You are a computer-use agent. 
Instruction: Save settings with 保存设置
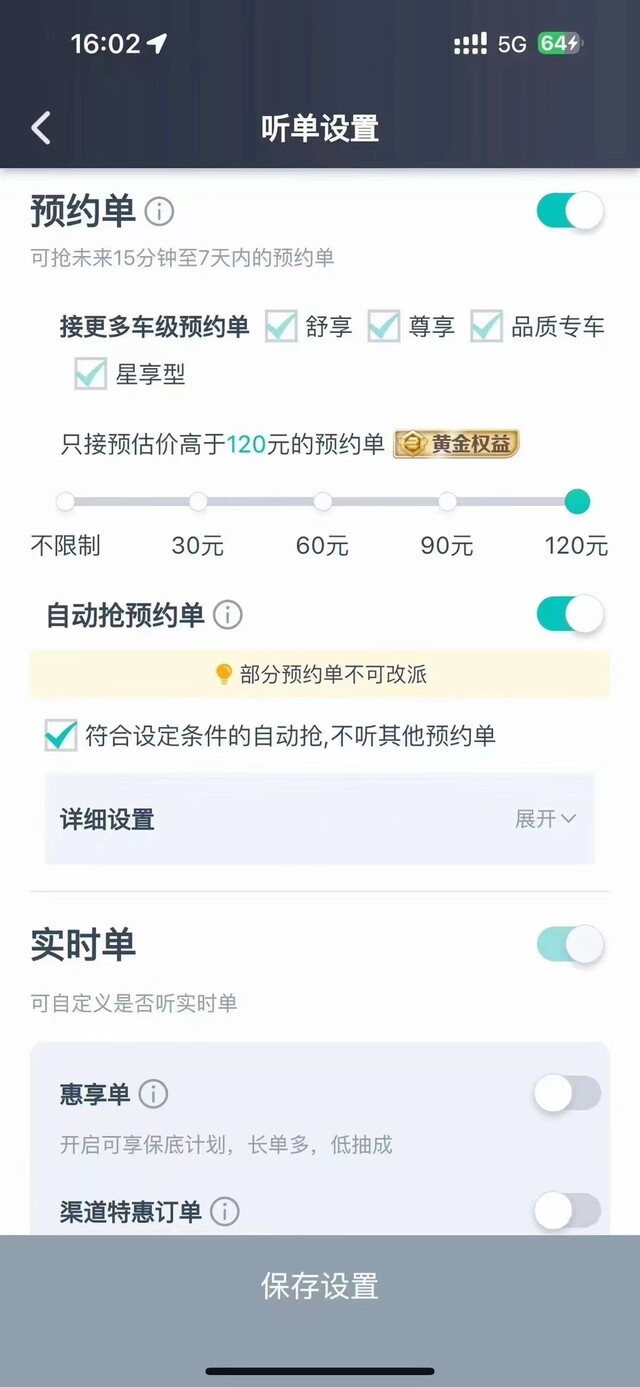click(320, 1285)
